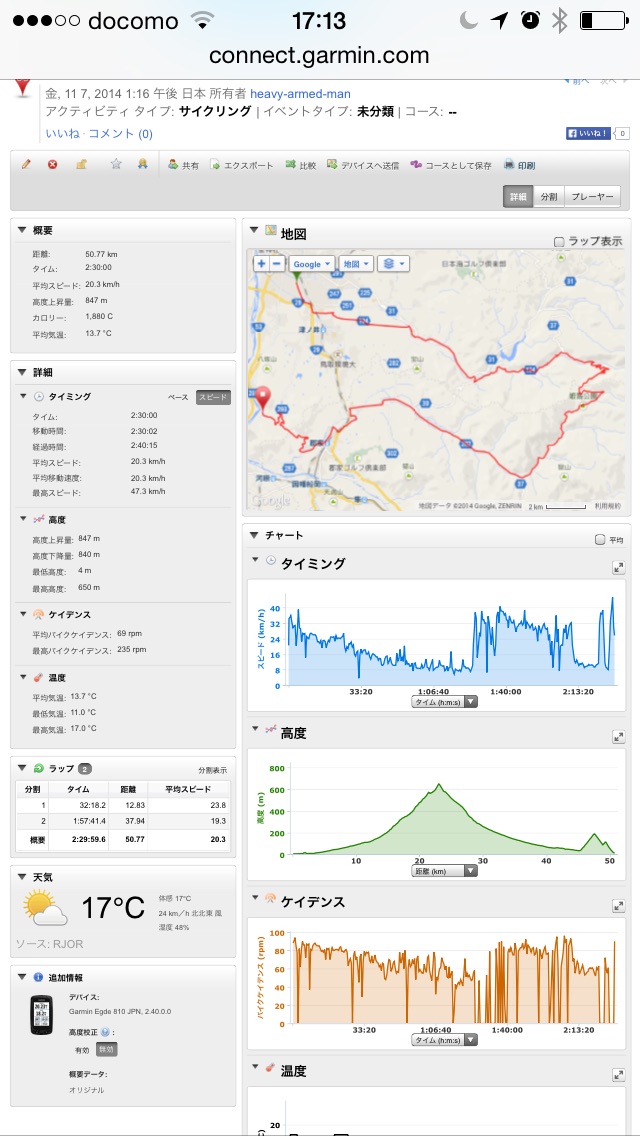Check the ラップ表示 lap display checkbox
The width and height of the screenshot is (640, 1136).
[559, 241]
